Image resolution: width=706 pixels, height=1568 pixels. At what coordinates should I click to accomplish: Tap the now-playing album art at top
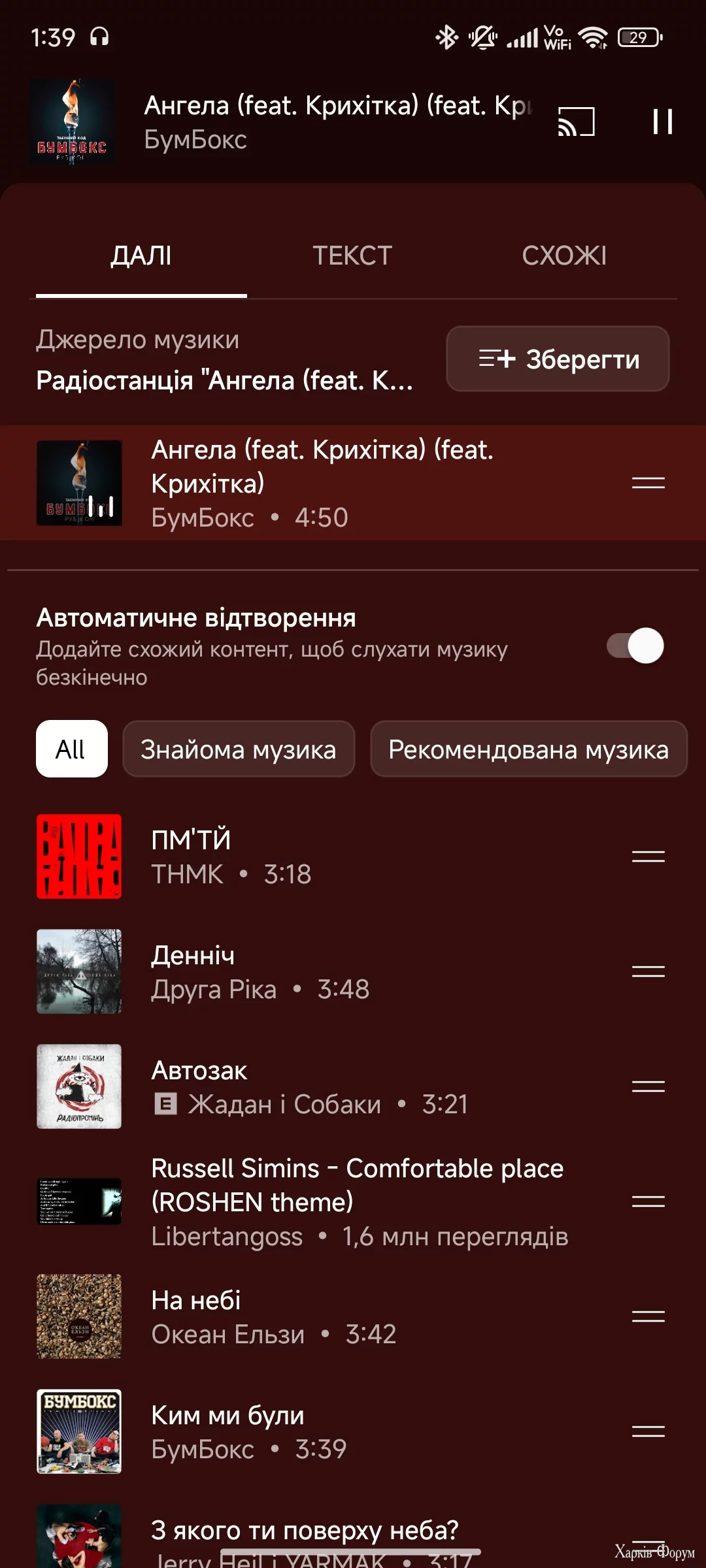[x=73, y=122]
